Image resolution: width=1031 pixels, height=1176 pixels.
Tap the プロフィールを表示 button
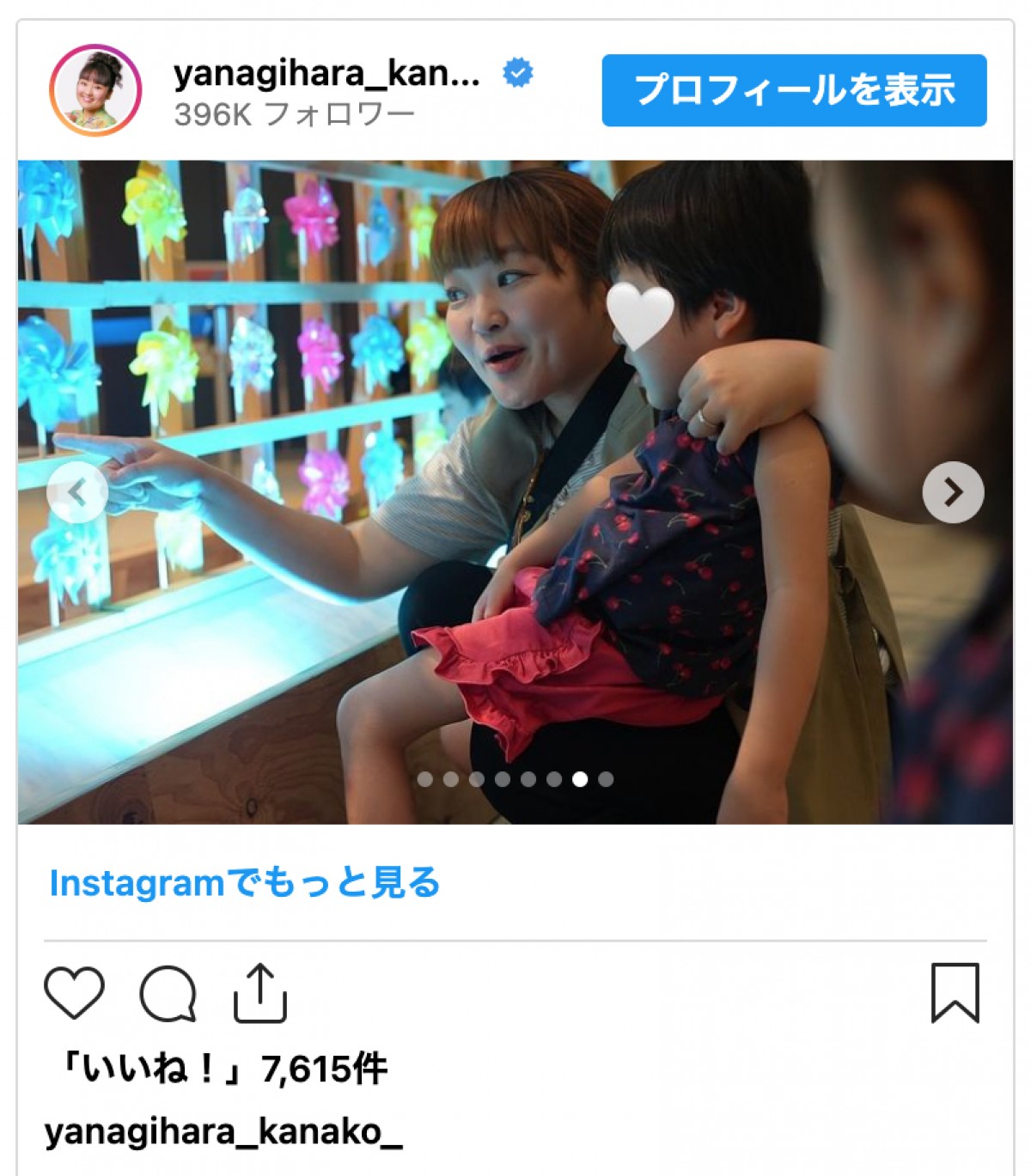click(793, 90)
